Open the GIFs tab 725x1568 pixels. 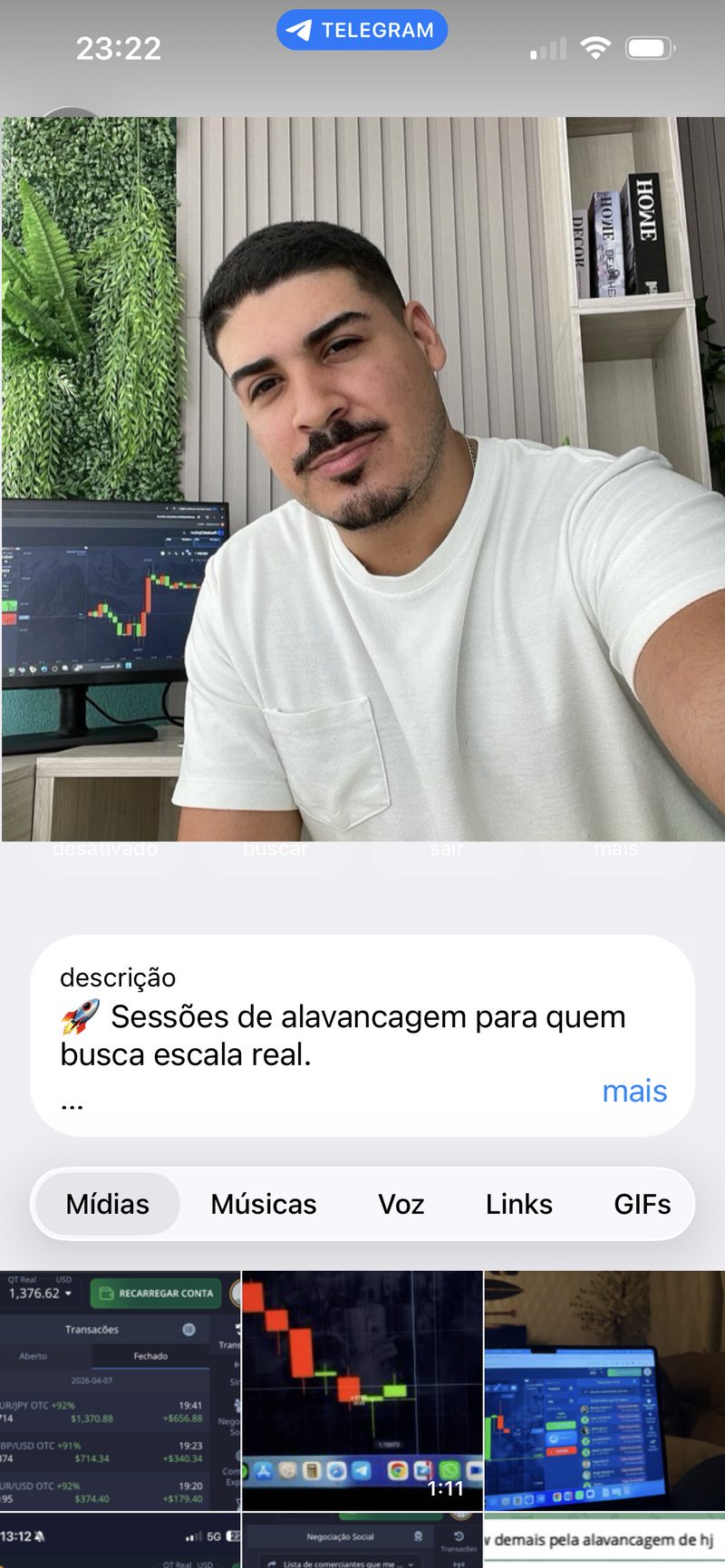coord(643,1204)
